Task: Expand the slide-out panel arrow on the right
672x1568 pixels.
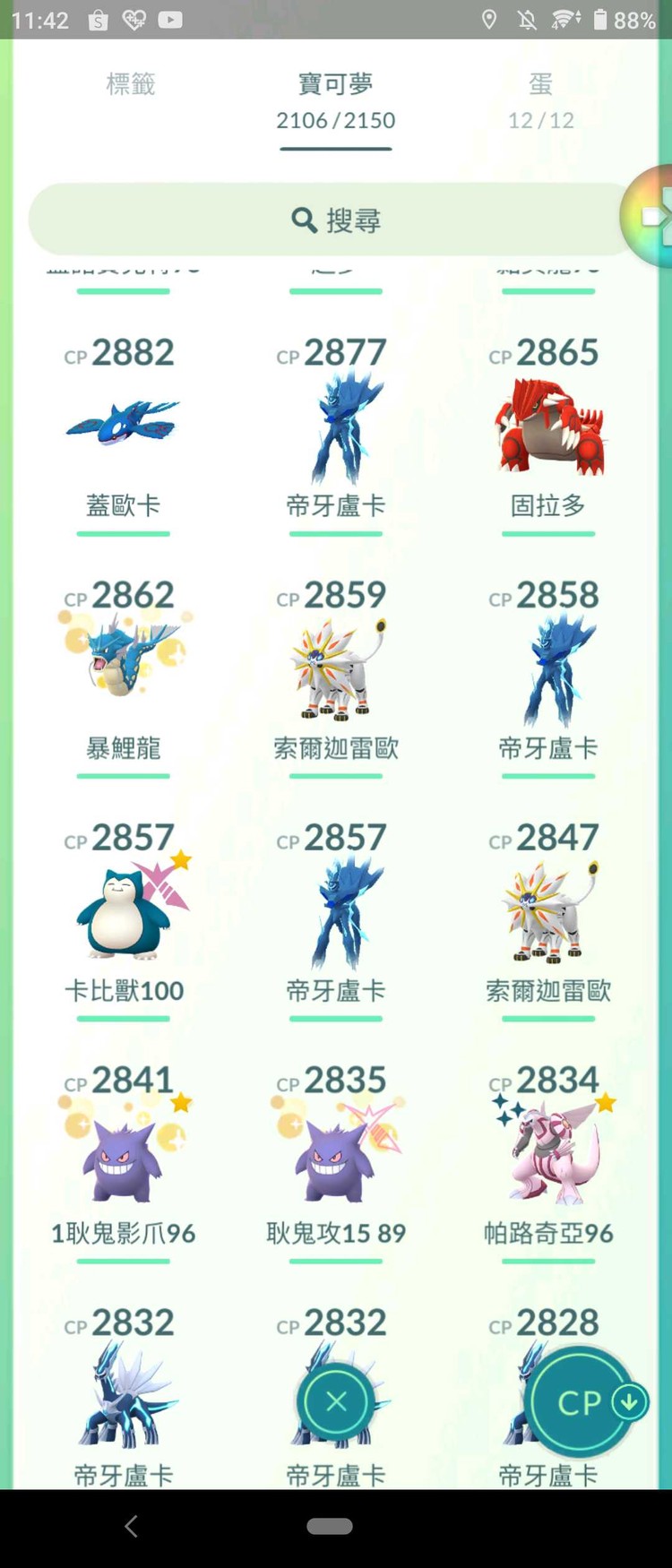Action: (656, 215)
